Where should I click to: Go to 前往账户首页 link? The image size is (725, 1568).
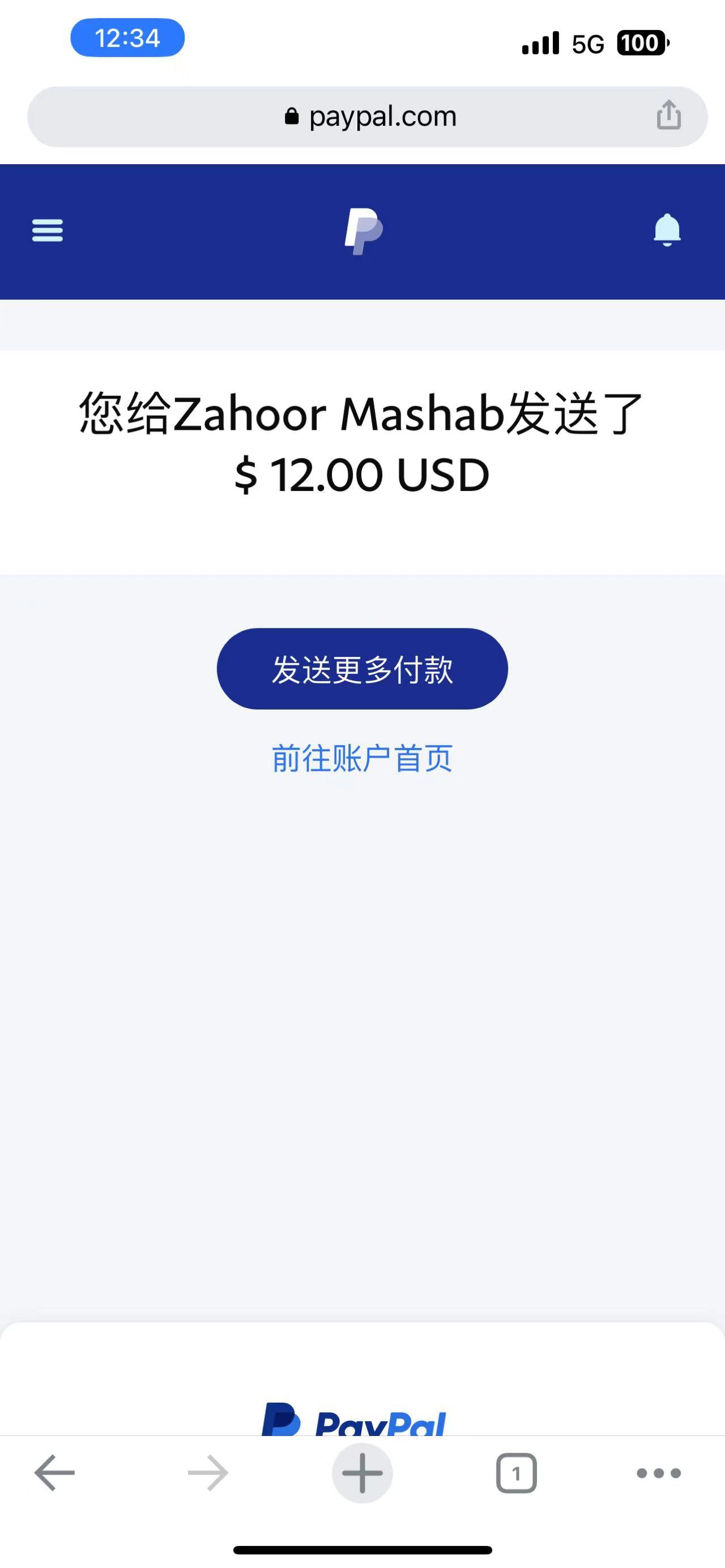pyautogui.click(x=362, y=758)
